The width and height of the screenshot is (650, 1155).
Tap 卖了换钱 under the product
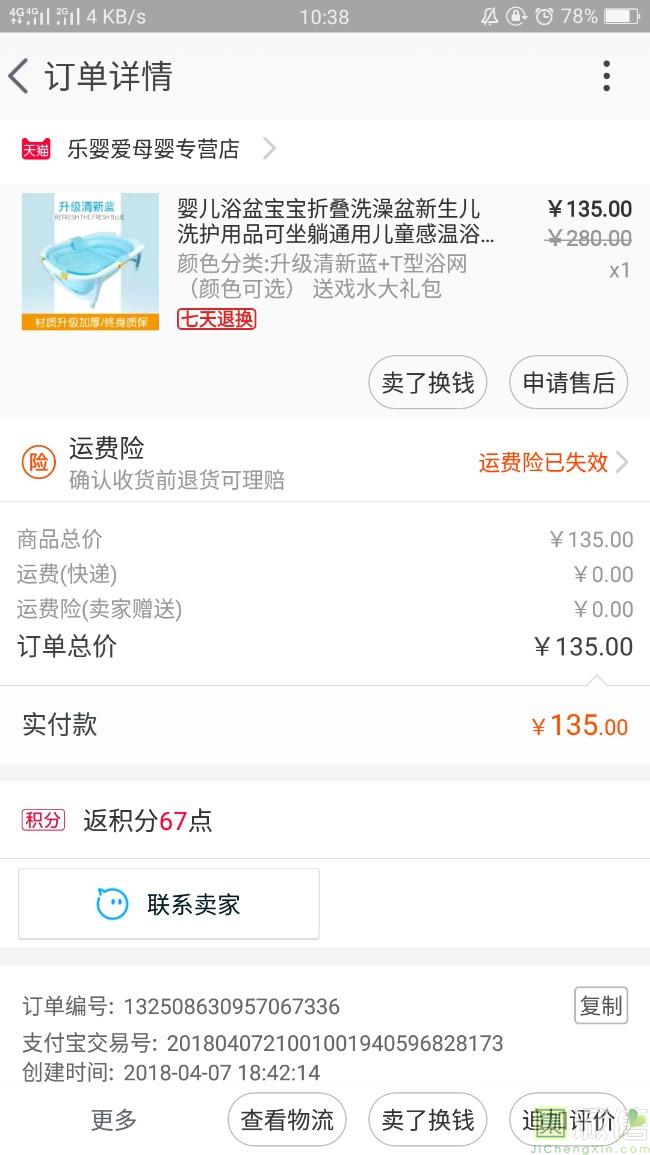point(428,383)
